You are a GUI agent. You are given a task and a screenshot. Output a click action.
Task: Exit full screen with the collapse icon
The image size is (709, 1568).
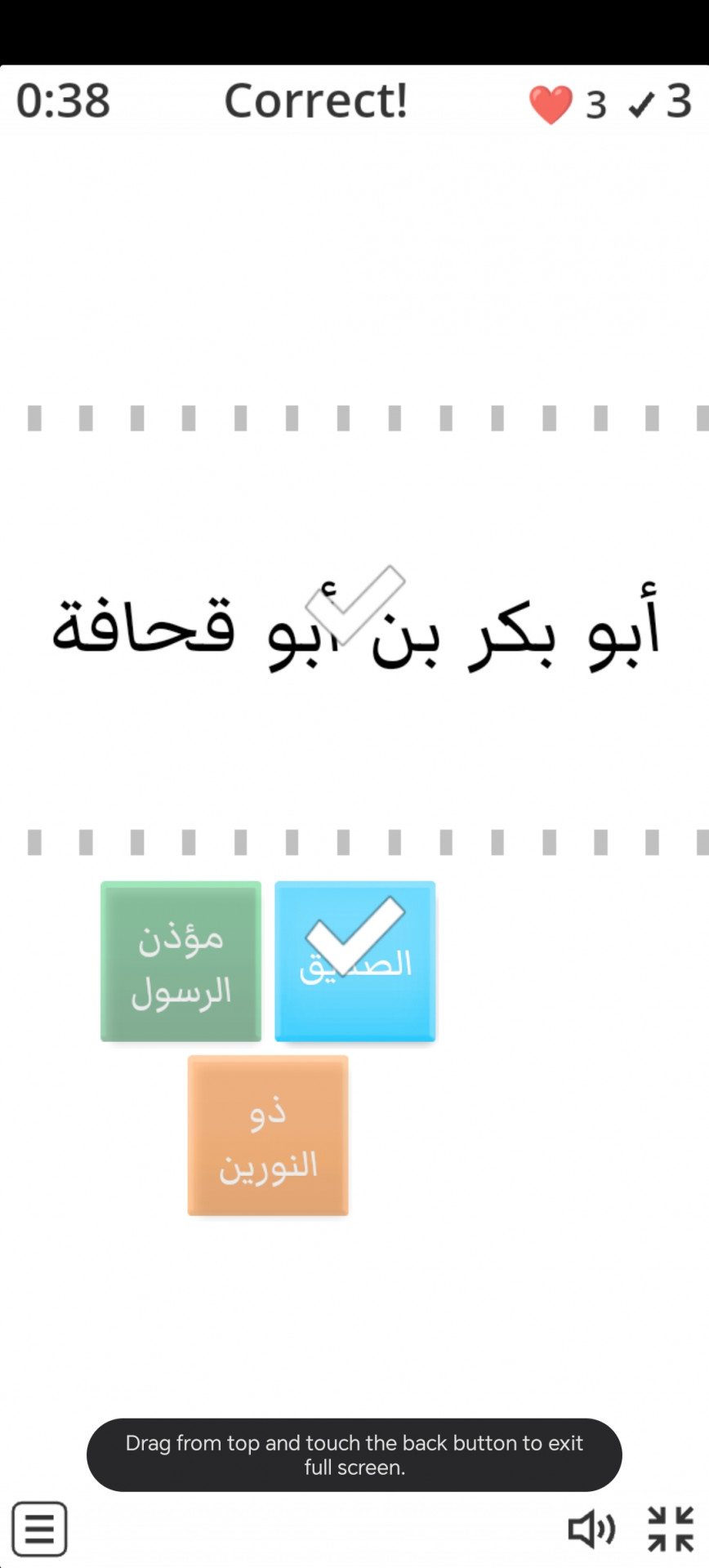pos(671,1529)
